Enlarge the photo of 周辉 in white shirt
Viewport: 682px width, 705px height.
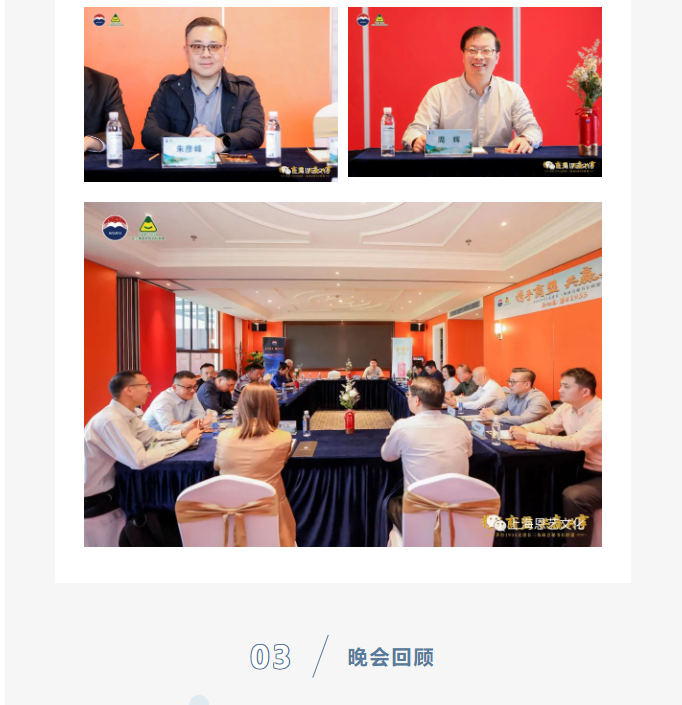coord(474,93)
